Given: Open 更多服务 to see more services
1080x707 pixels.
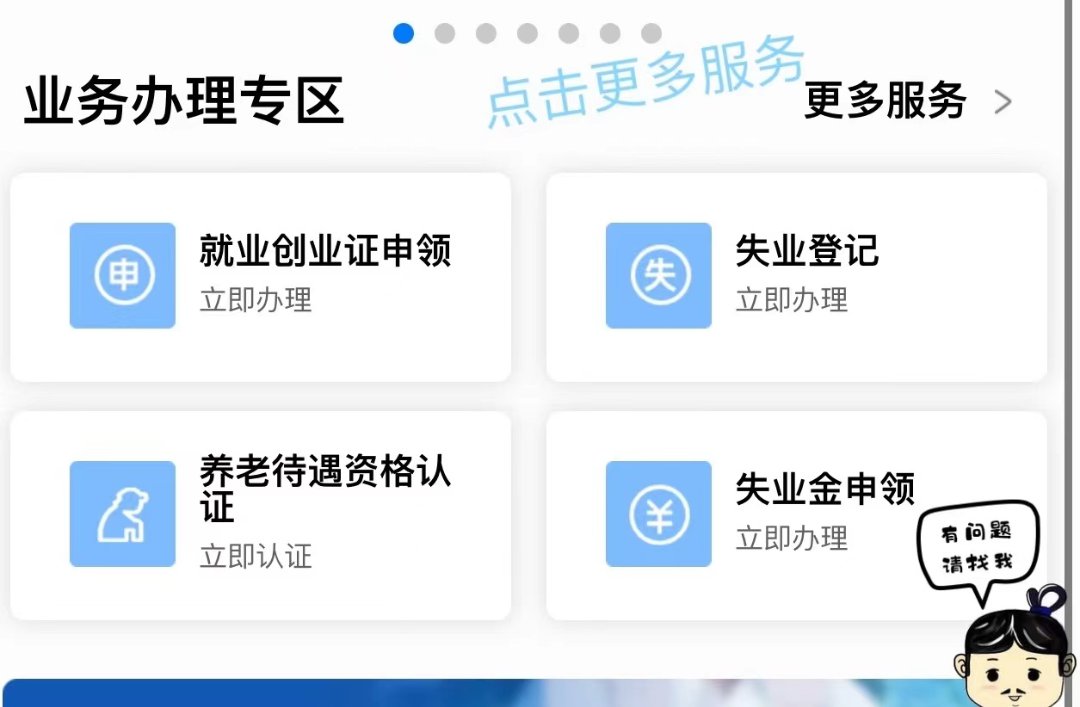Looking at the screenshot, I should click(906, 101).
